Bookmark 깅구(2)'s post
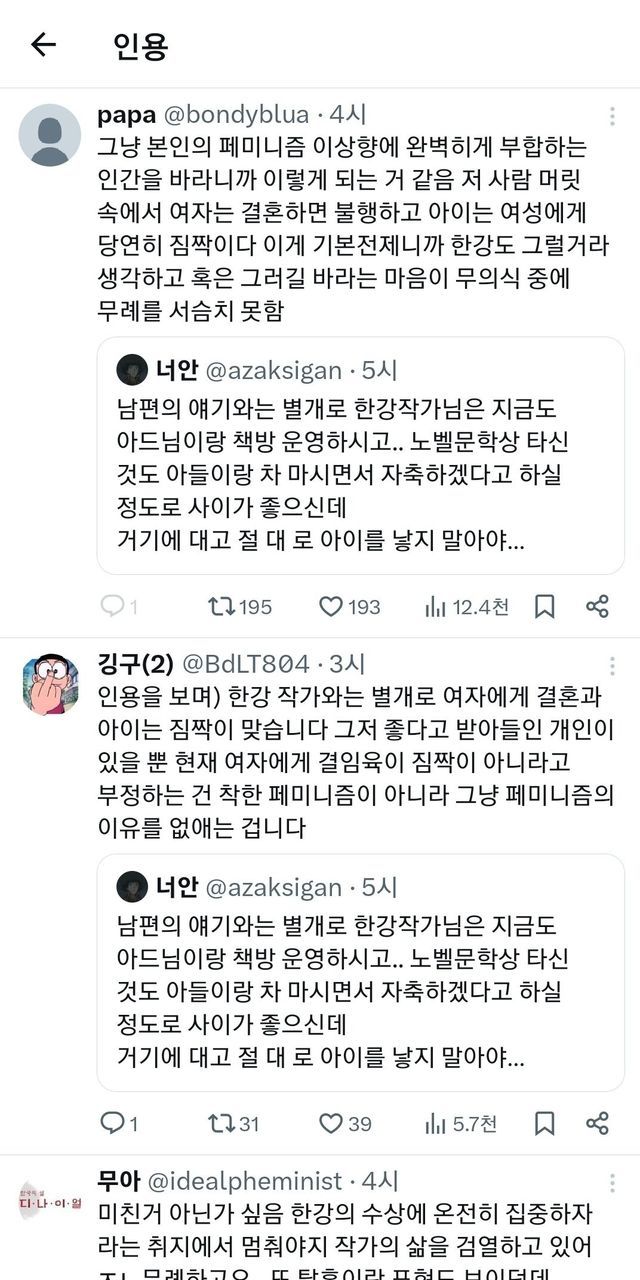This screenshot has height=1280, width=640. tap(544, 1123)
